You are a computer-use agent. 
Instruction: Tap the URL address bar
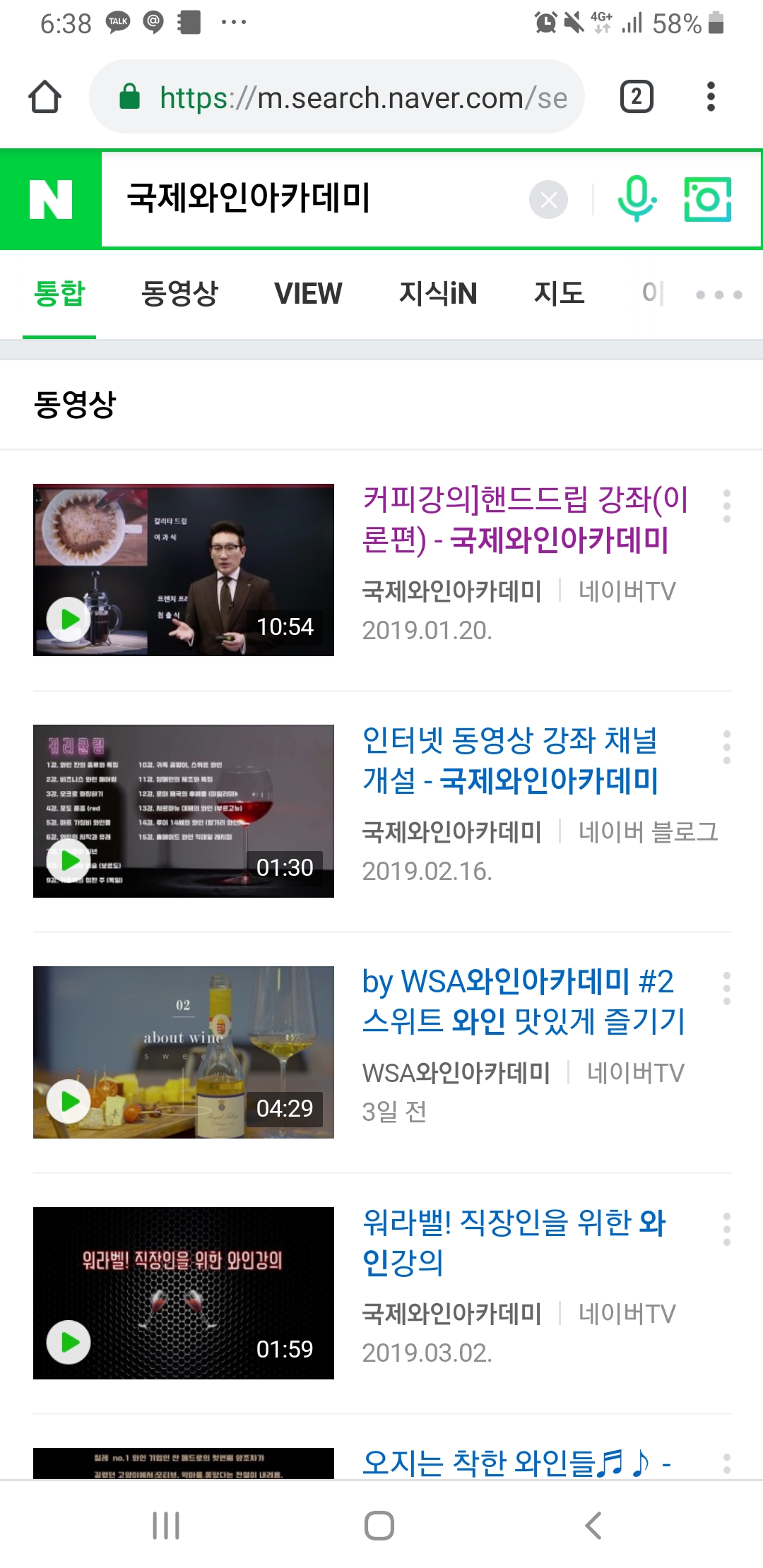pyautogui.click(x=353, y=97)
